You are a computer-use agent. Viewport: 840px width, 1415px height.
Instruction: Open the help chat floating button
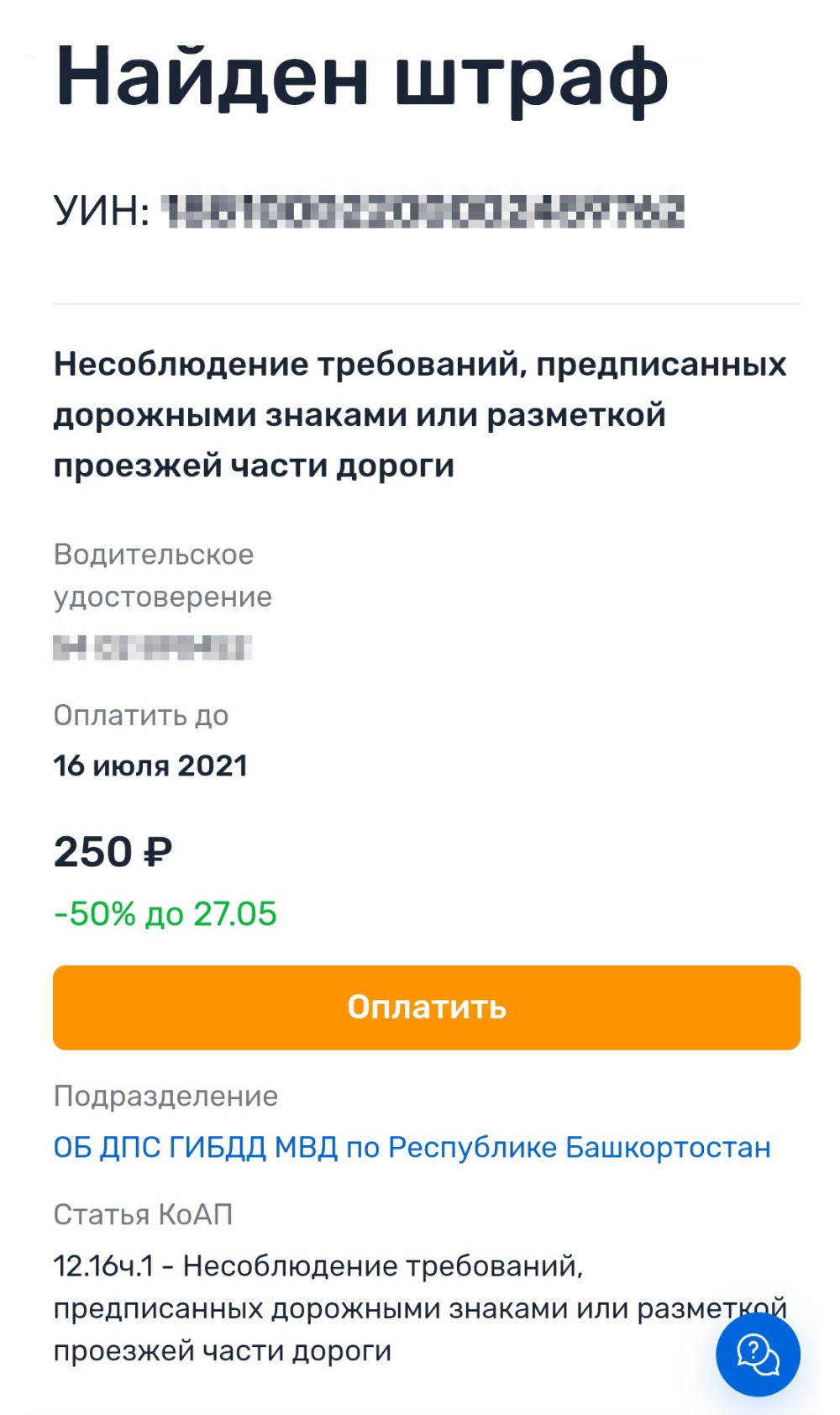(758, 1355)
